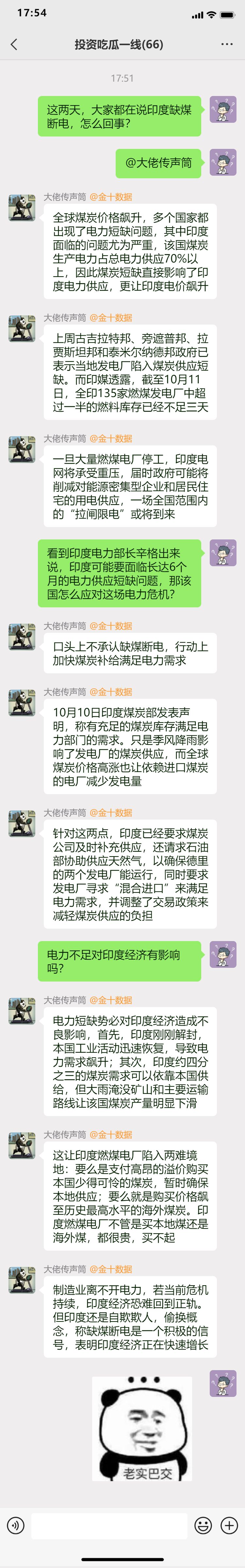Open the group chat overflow menu
The width and height of the screenshot is (245, 1568).
[227, 44]
